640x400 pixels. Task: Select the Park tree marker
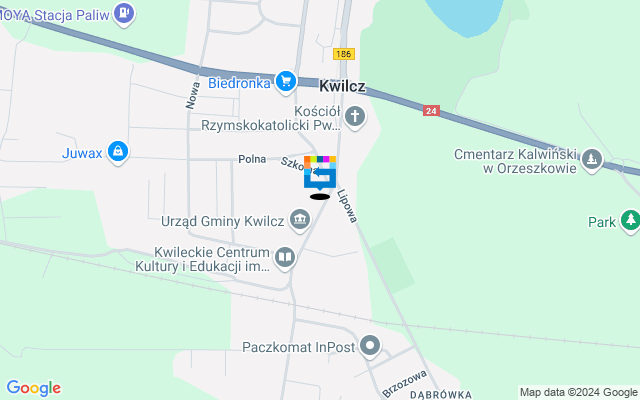[630, 220]
